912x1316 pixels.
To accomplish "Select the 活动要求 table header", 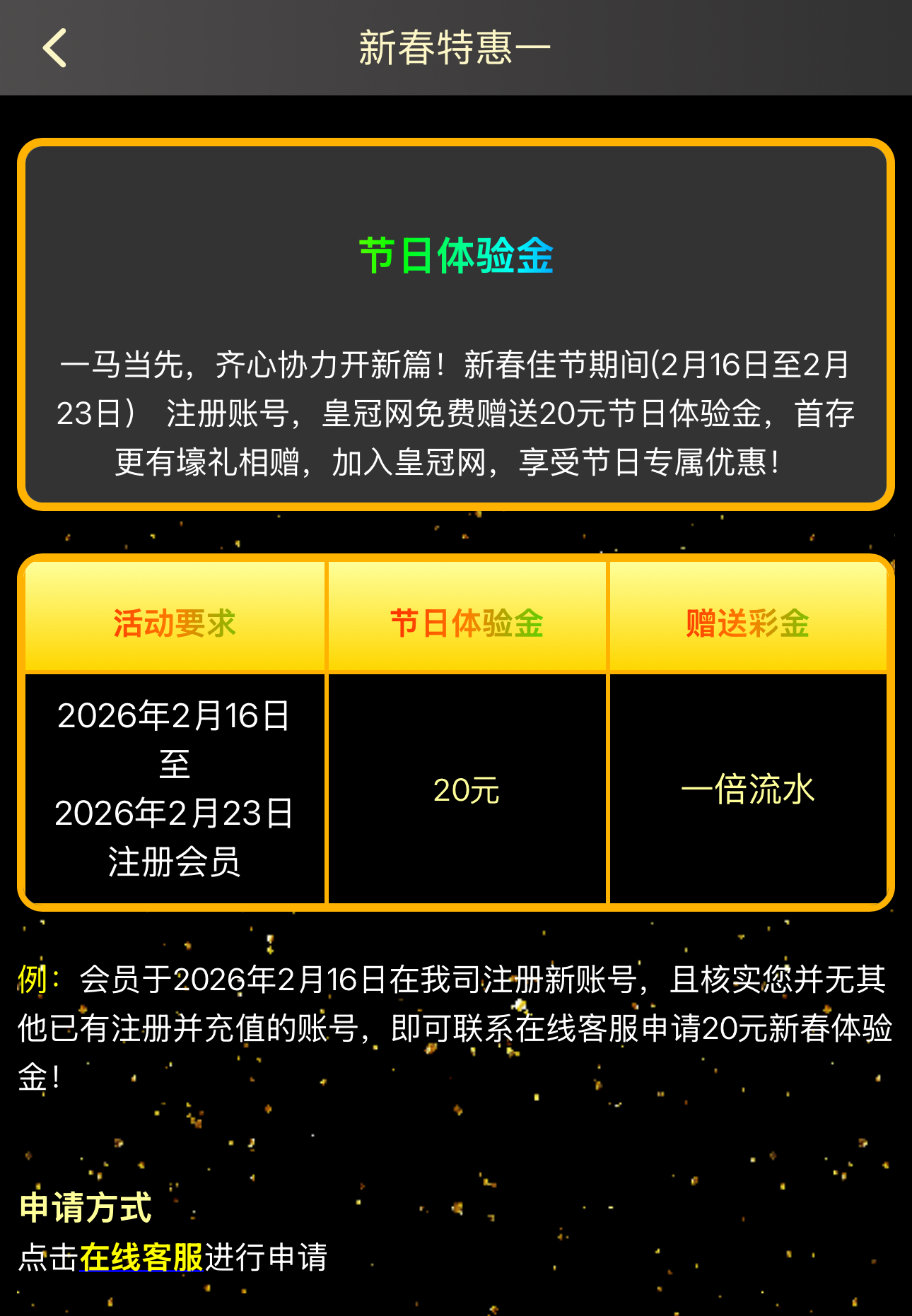I will (x=174, y=622).
